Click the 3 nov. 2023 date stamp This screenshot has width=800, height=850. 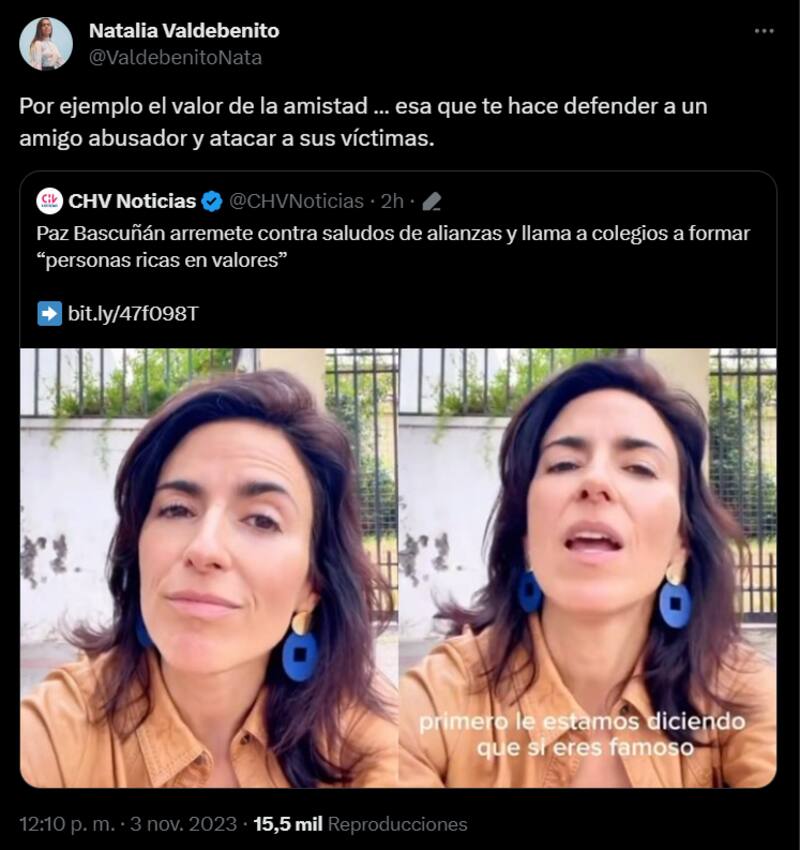(x=182, y=822)
